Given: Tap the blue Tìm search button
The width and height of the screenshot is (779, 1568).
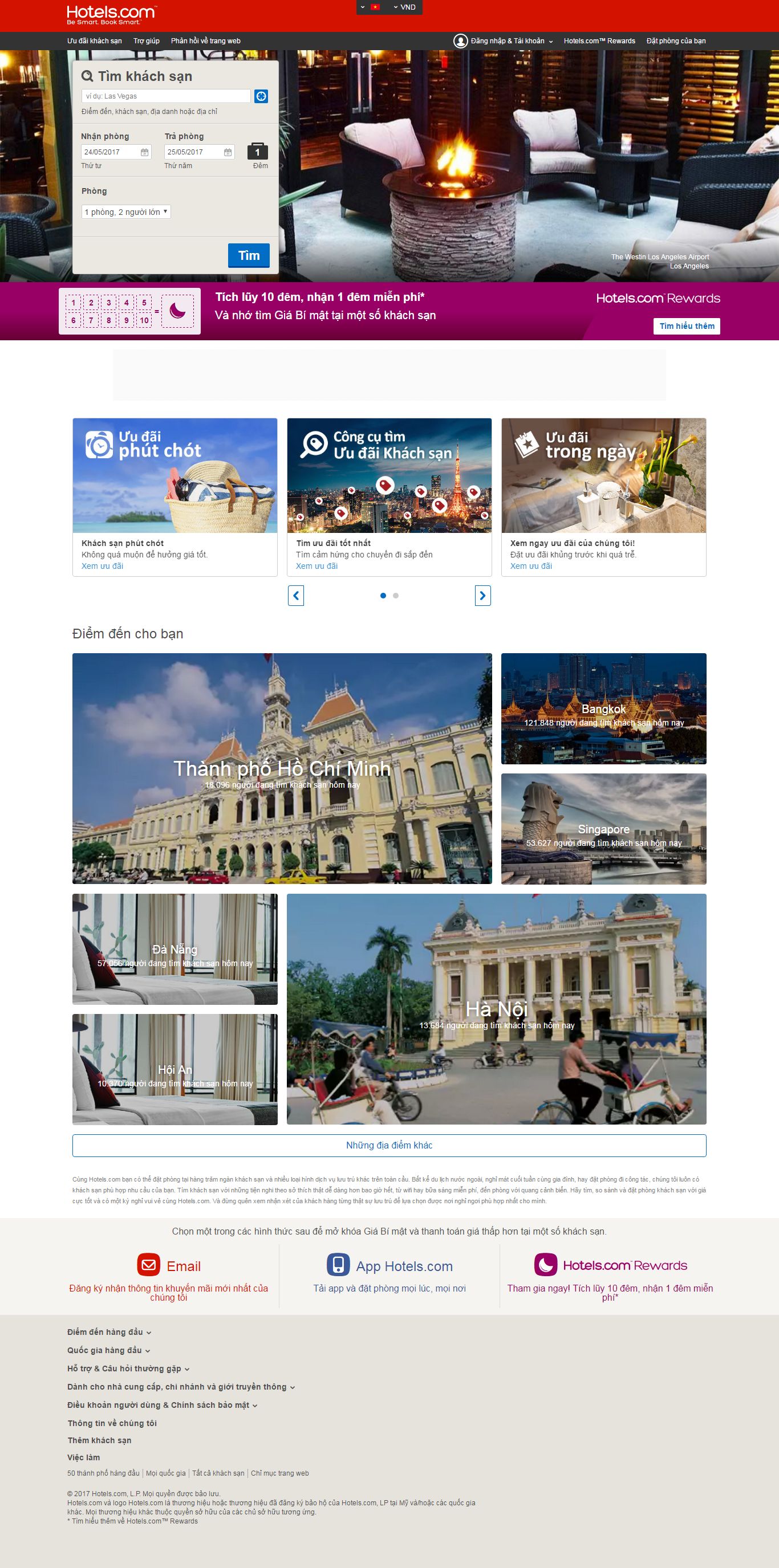Looking at the screenshot, I should (249, 256).
